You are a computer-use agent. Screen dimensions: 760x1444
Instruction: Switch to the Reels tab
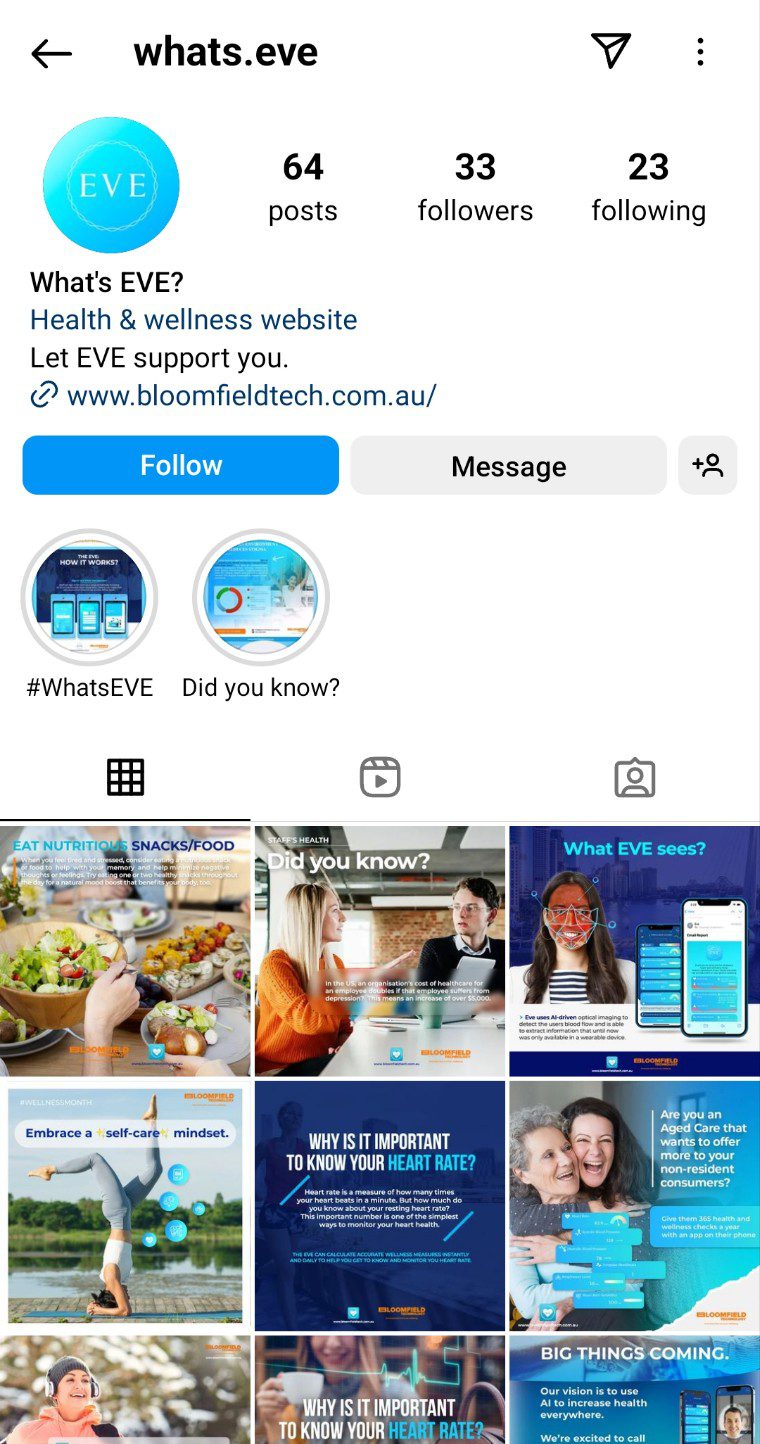(380, 777)
